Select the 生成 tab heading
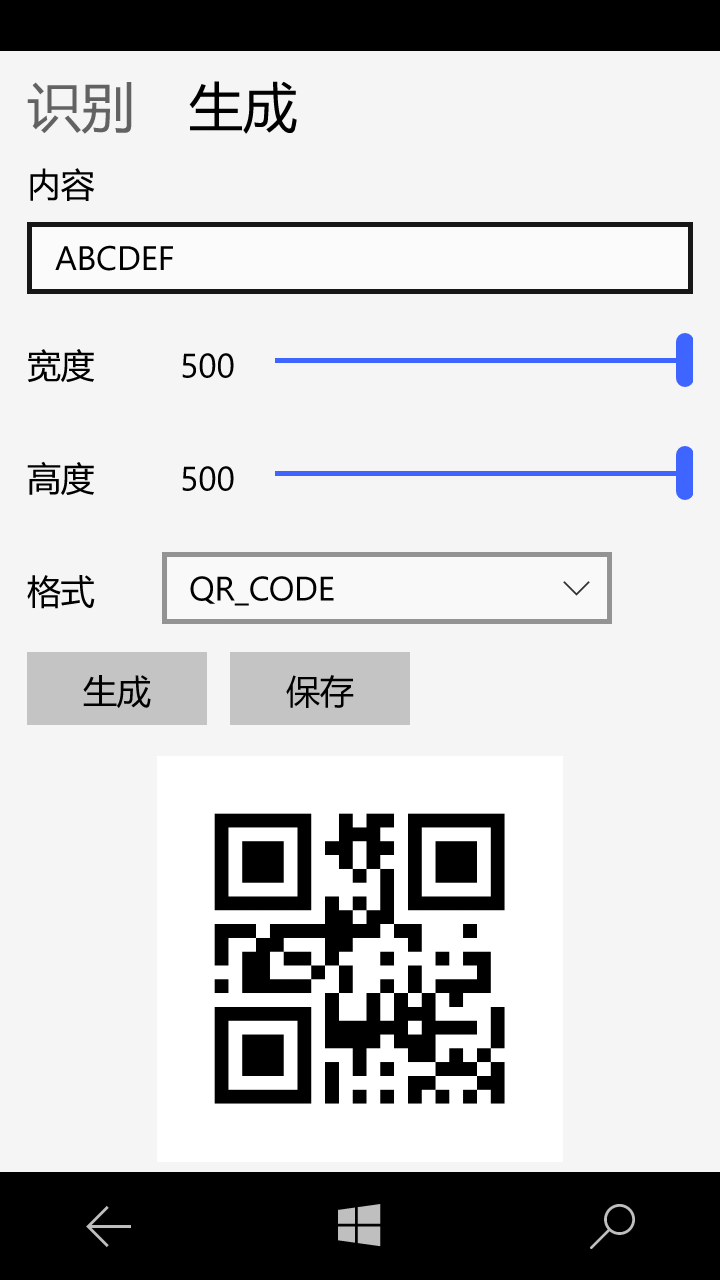Image resolution: width=720 pixels, height=1280 pixels. tap(243, 108)
